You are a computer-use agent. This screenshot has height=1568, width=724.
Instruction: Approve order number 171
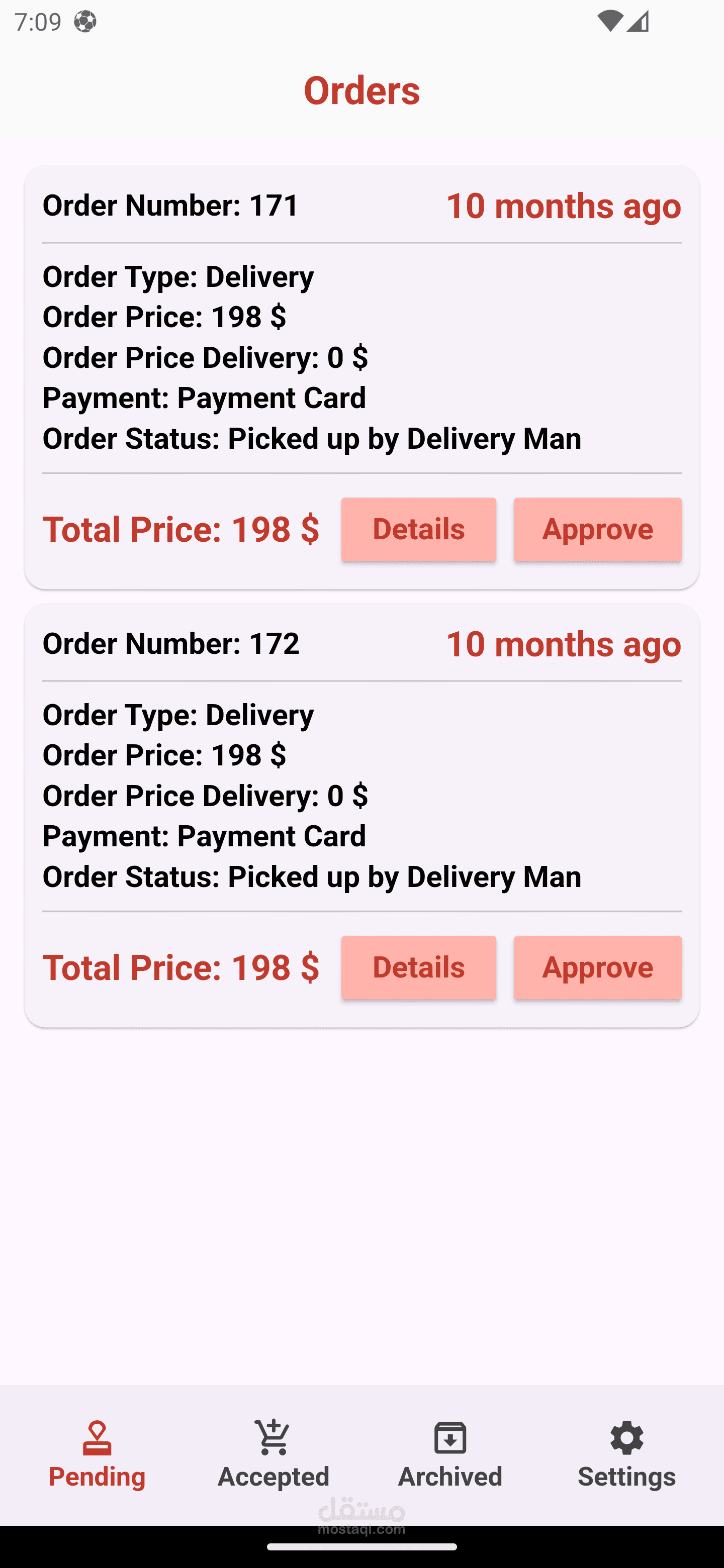tap(597, 529)
